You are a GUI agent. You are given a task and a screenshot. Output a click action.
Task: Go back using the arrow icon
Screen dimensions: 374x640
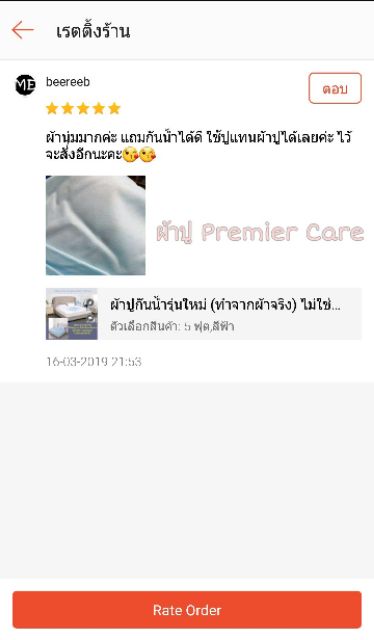pyautogui.click(x=23, y=30)
